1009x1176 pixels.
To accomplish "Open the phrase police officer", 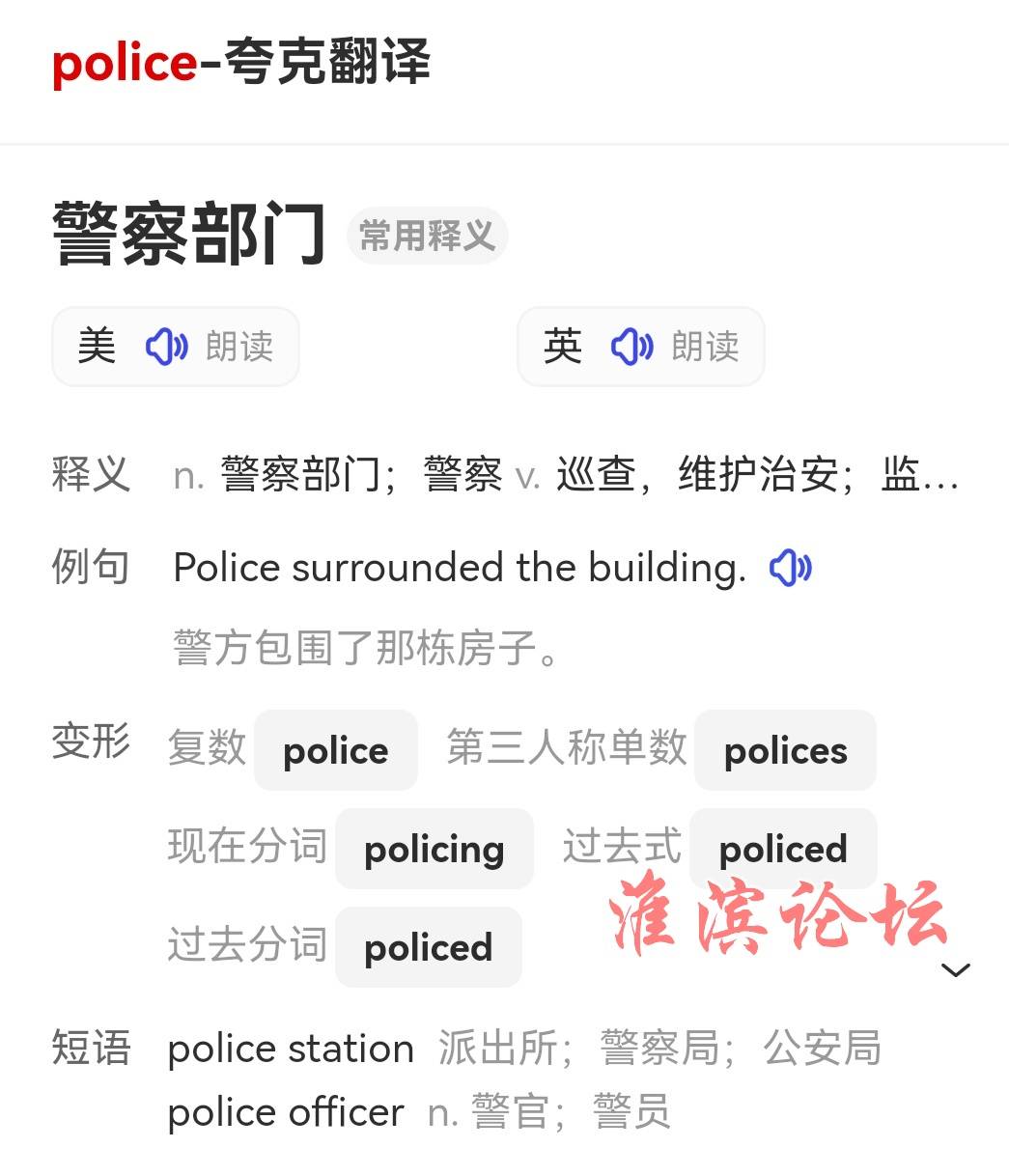I will coord(286,1112).
